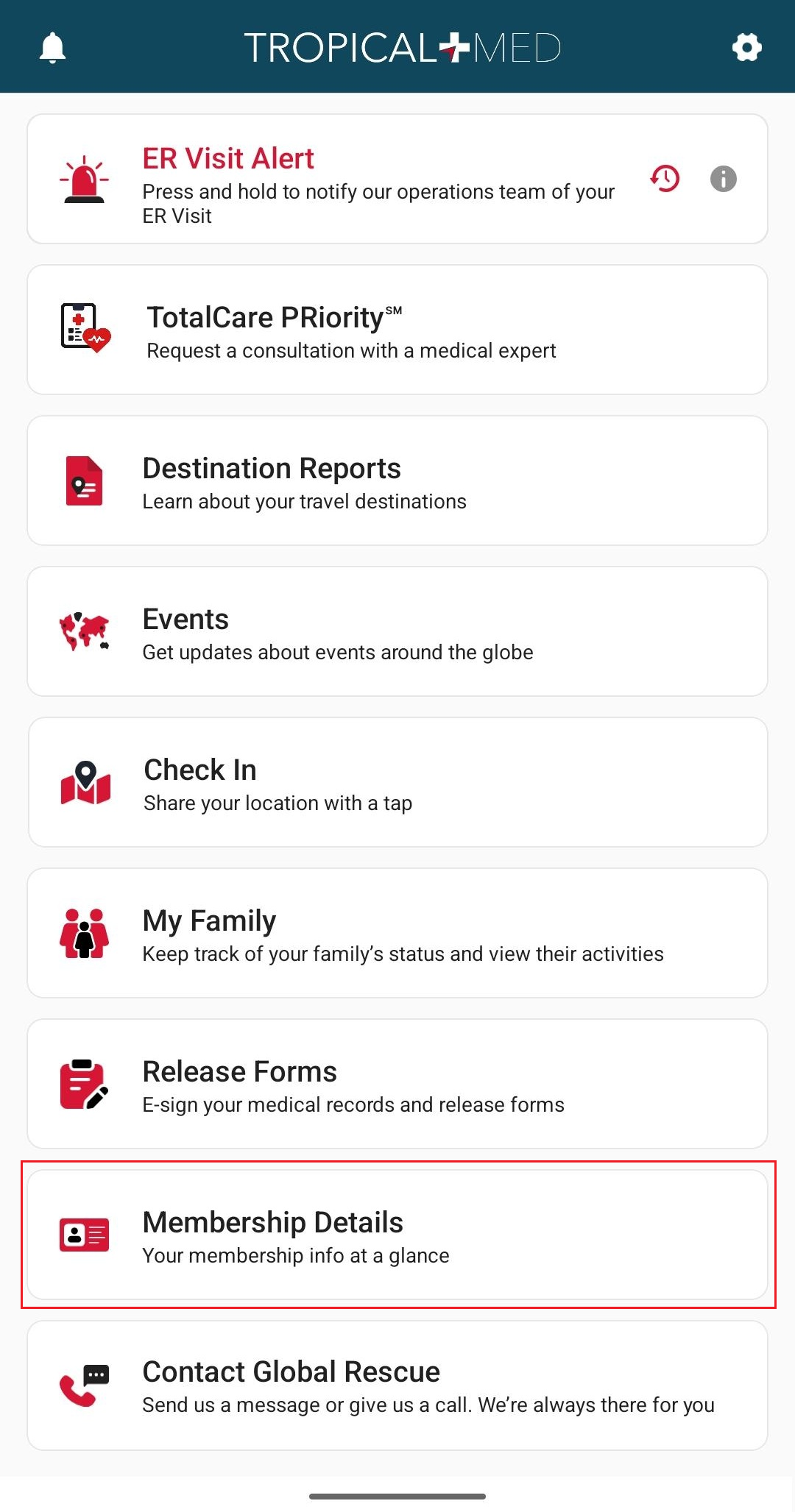Image resolution: width=795 pixels, height=1512 pixels.
Task: Tap the ER Visit Alert card
Action: (x=368, y=180)
